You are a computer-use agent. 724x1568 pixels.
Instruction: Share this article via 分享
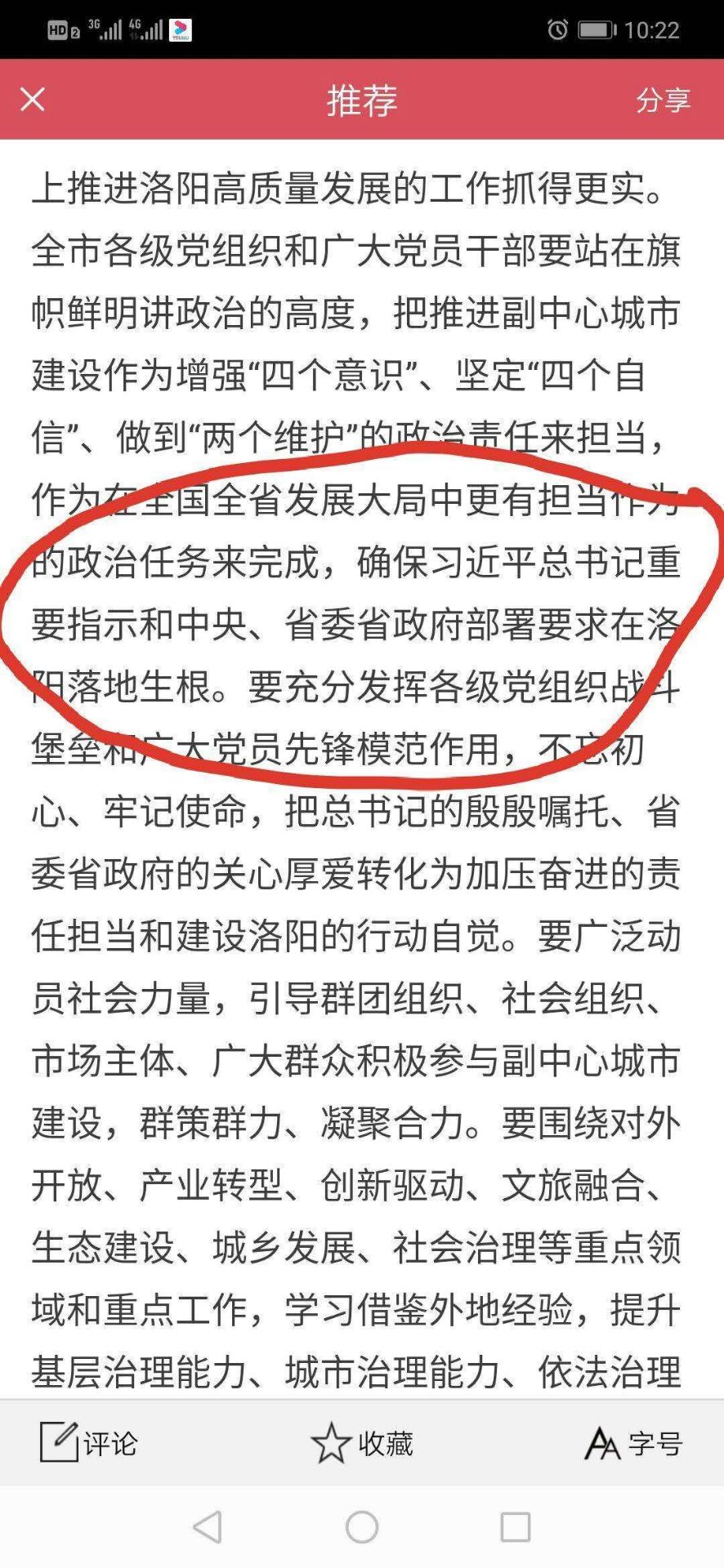coord(663,100)
